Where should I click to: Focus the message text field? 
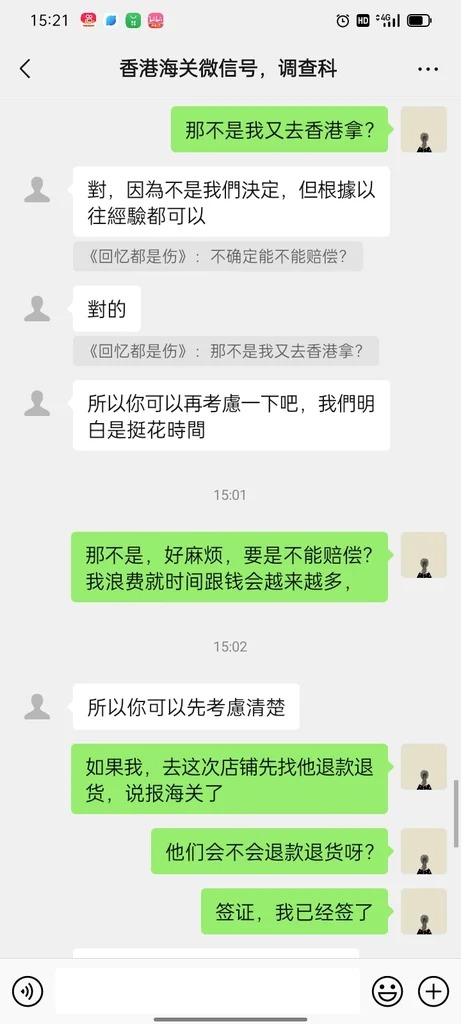pos(207,991)
